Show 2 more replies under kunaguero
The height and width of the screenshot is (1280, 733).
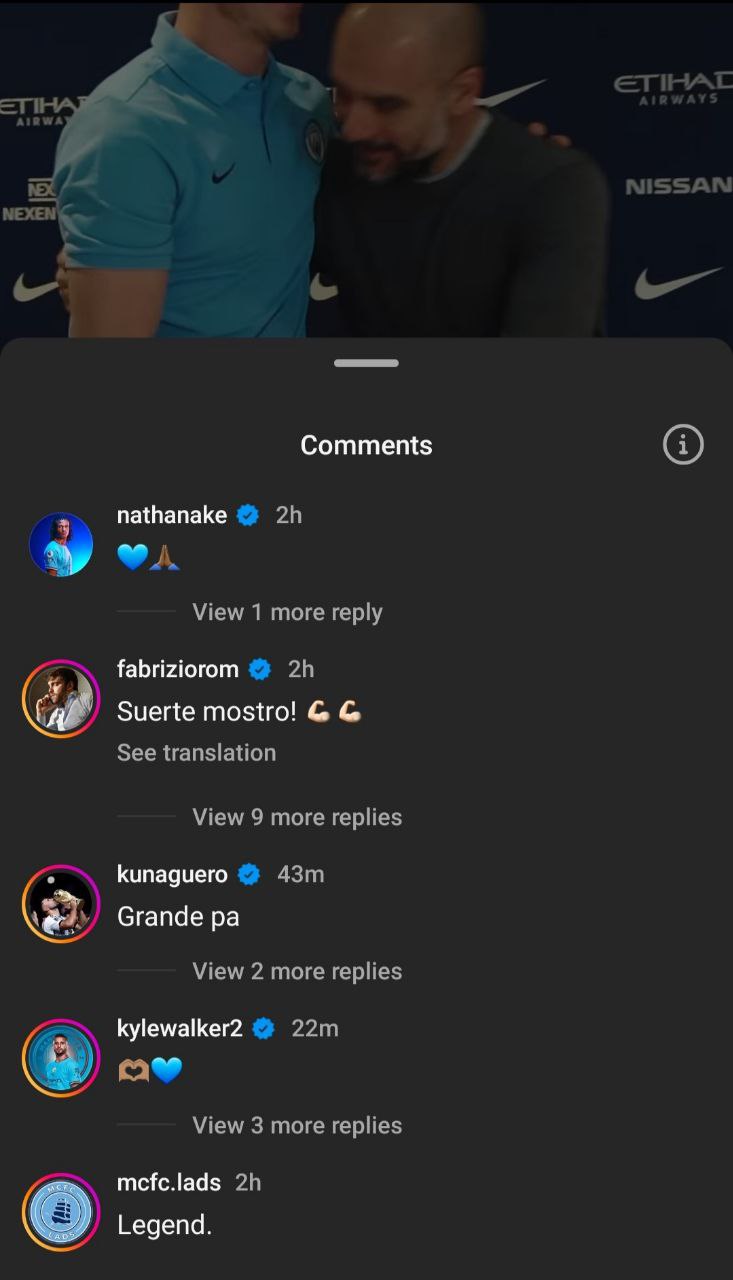pyautogui.click(x=296, y=971)
